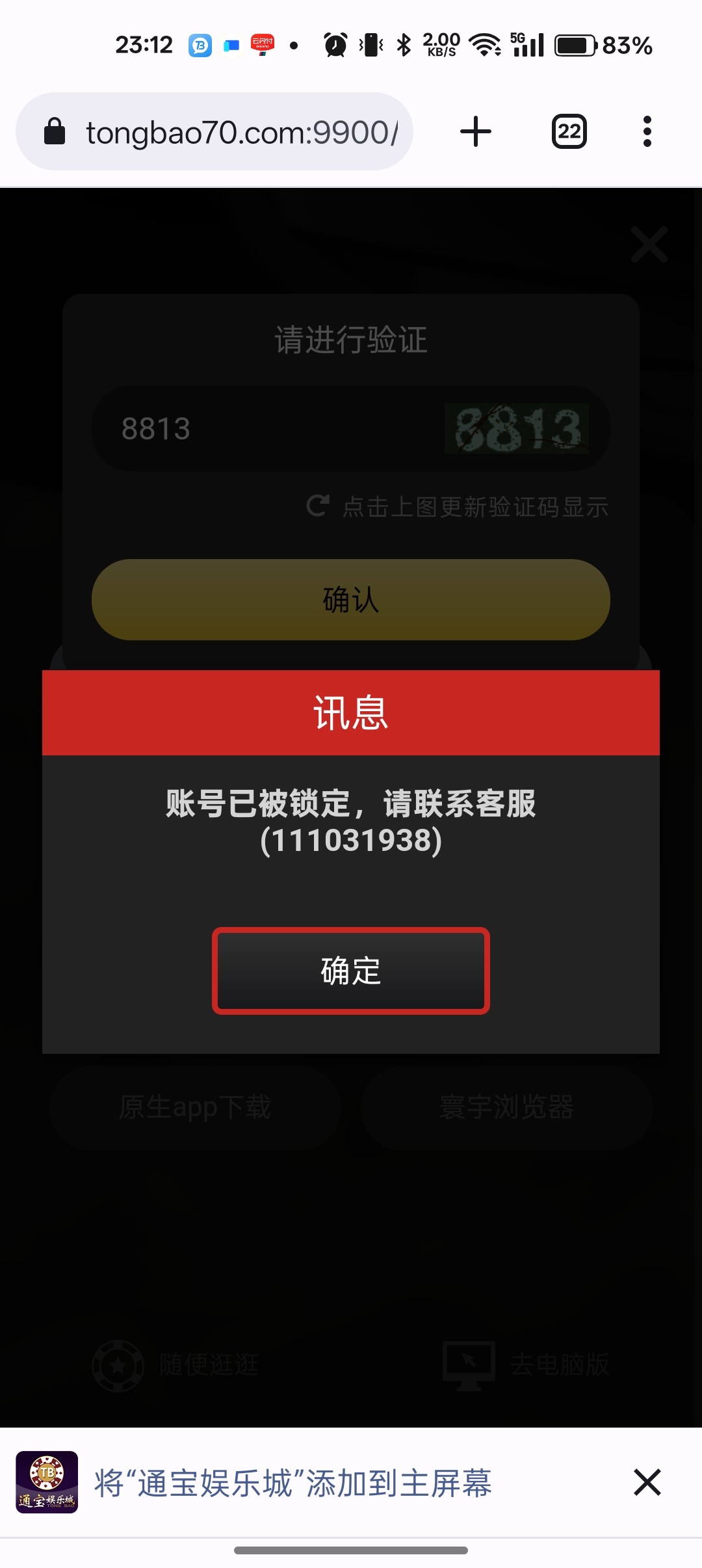Add 通宝娱乐城 to the home screen
This screenshot has width=702, height=1568.
(x=292, y=1483)
